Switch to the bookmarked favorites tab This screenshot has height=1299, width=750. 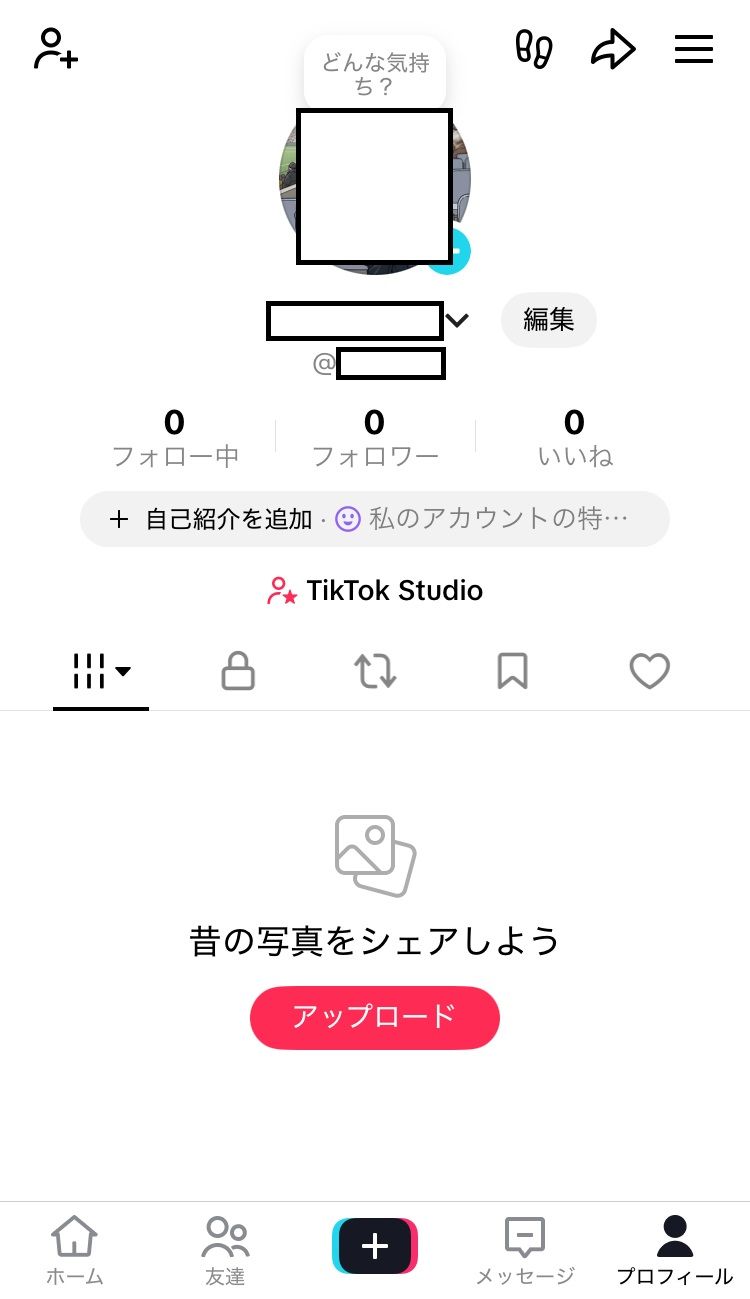click(512, 671)
